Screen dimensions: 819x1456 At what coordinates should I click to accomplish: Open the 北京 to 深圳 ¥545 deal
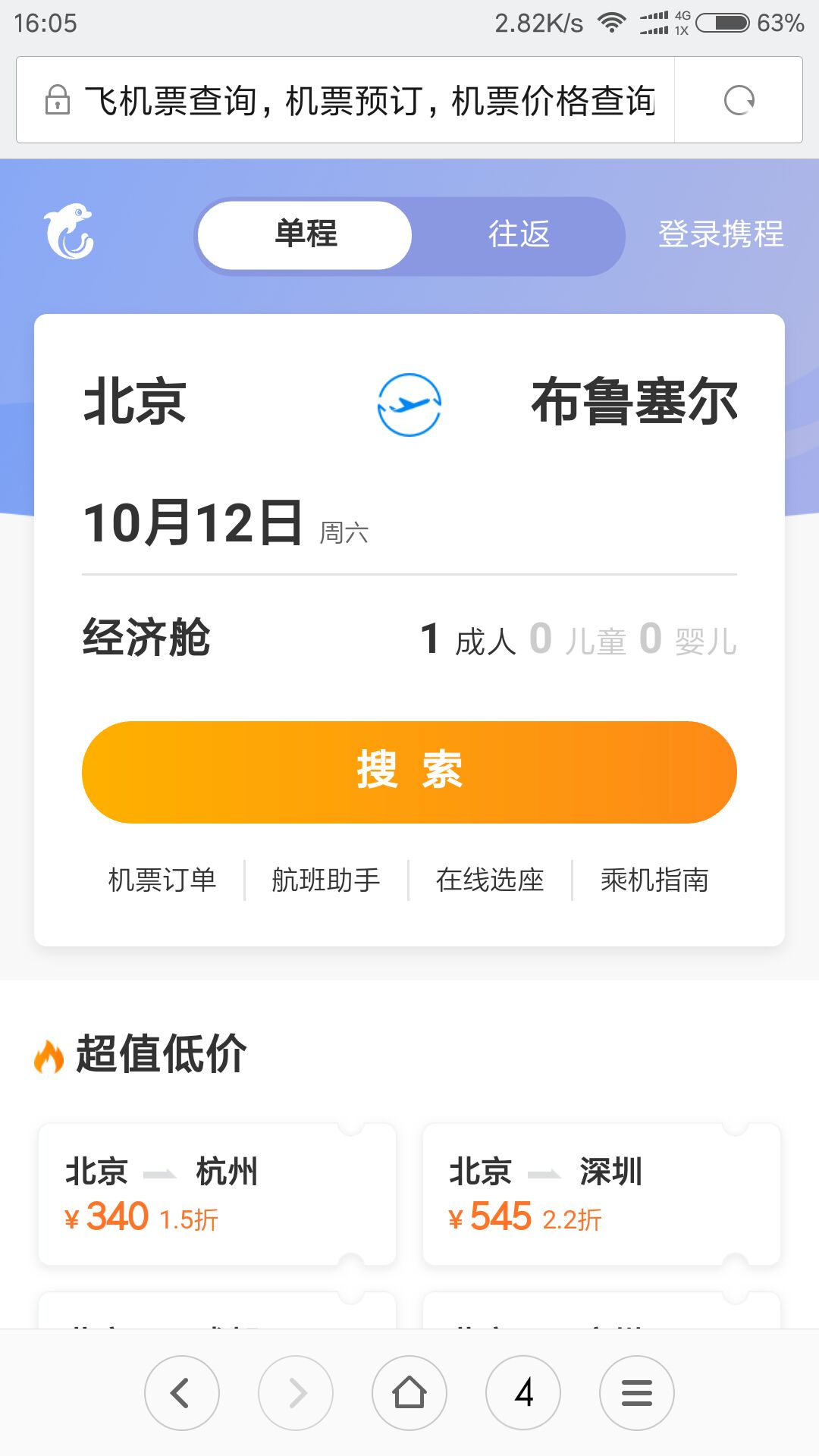point(601,1194)
